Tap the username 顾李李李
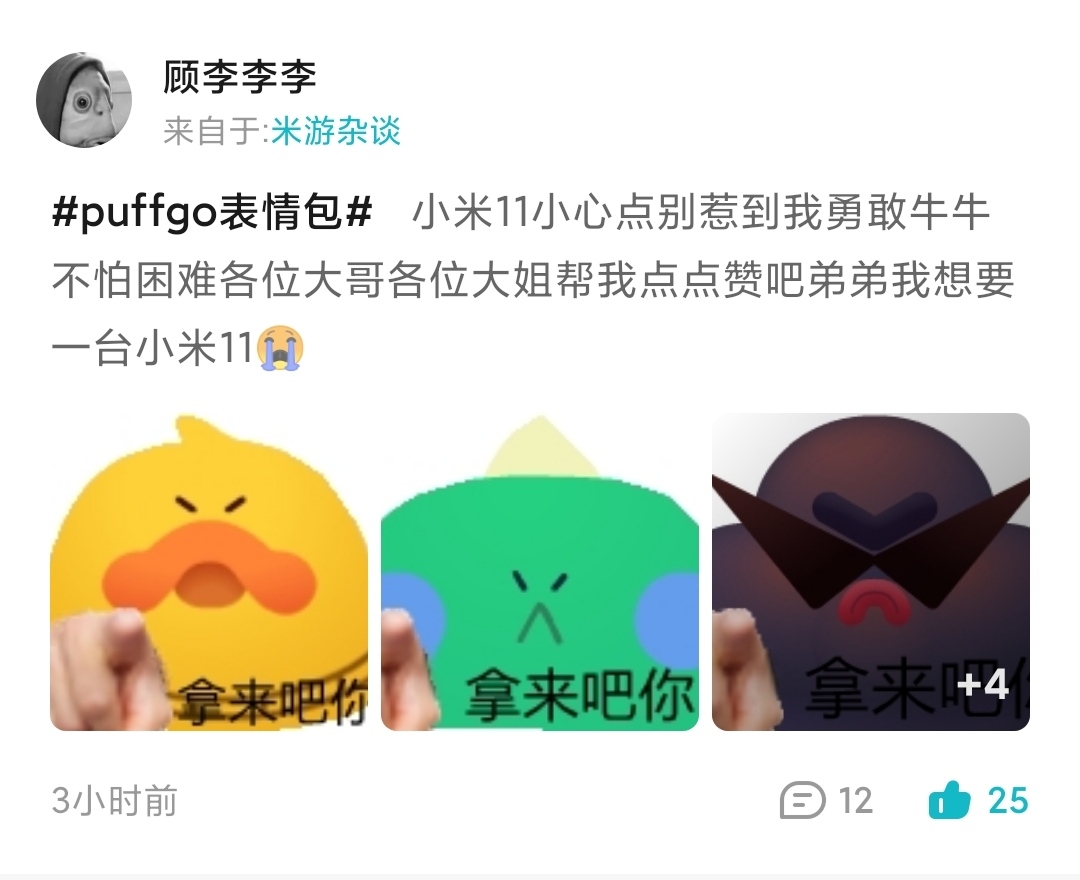 (x=240, y=78)
